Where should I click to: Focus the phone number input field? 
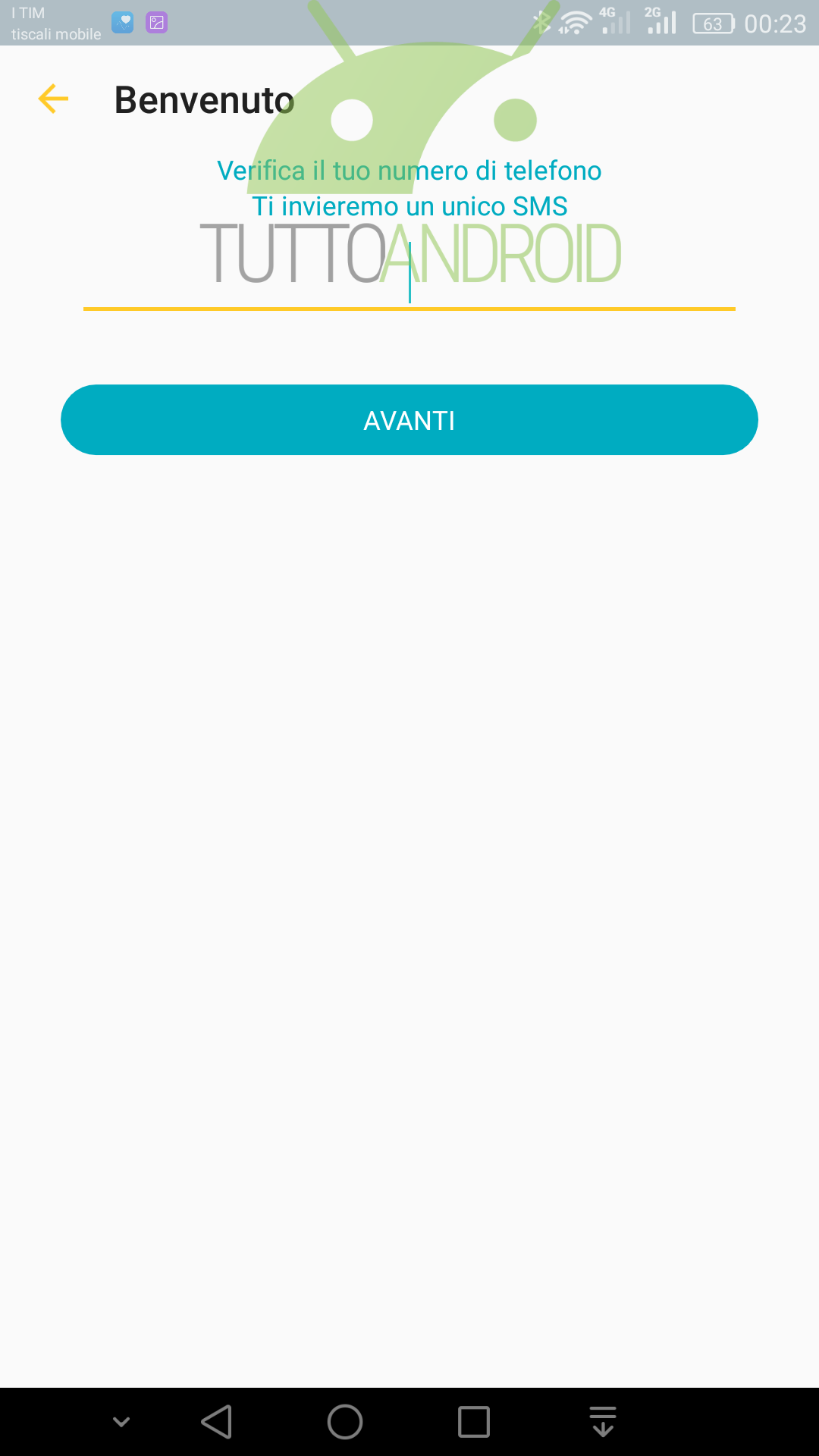coord(409,273)
